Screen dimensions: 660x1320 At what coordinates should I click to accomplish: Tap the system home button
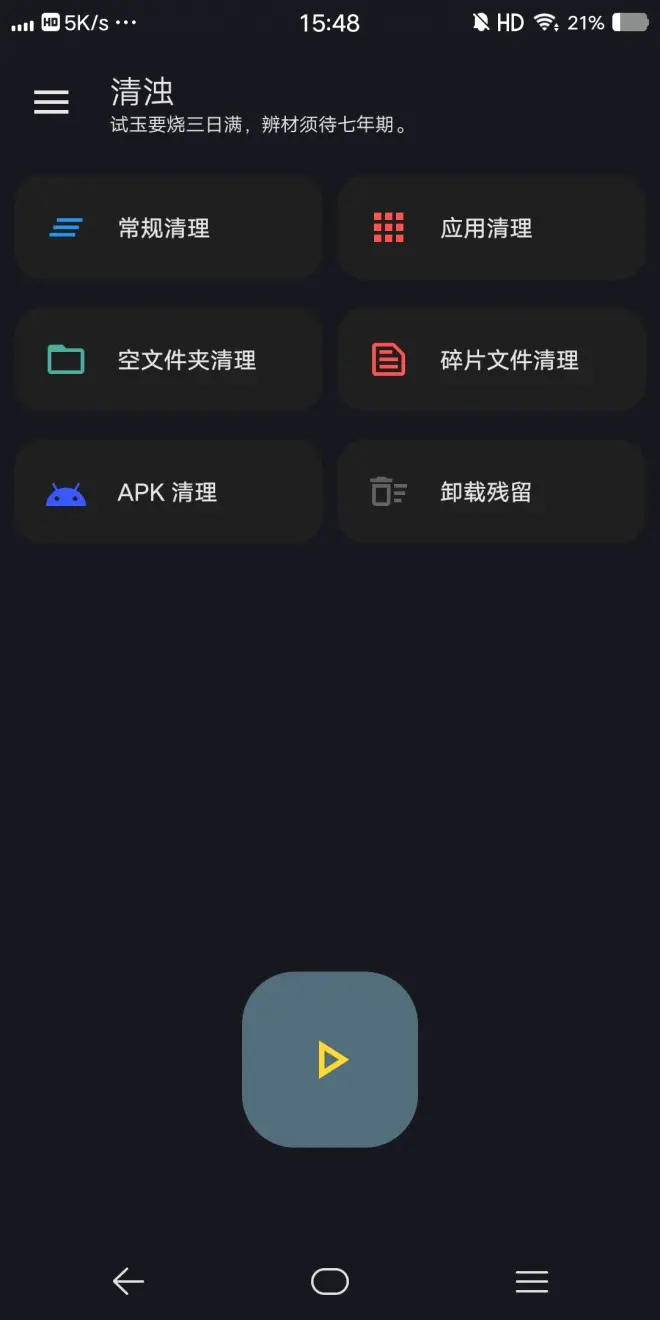click(x=330, y=1281)
